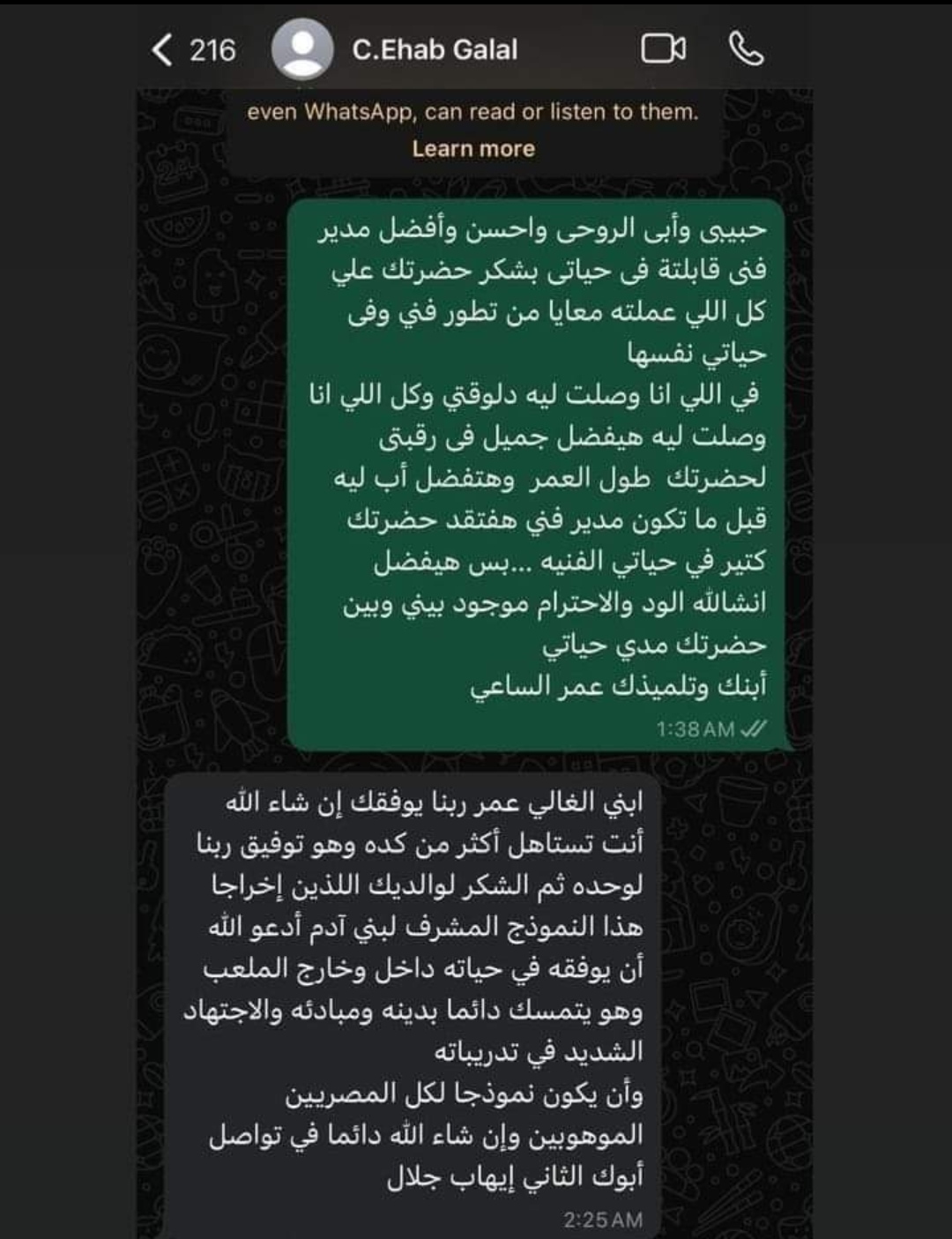Tap the 1:38 AM timestamp
The width and height of the screenshot is (952, 1239).
click(x=695, y=728)
